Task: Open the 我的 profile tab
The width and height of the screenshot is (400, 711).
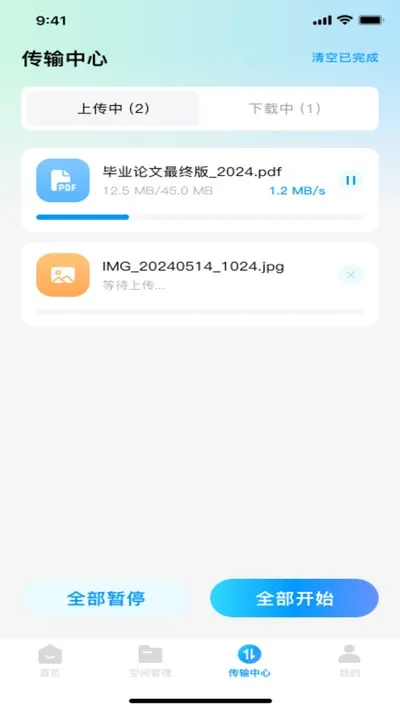Action: (350, 661)
